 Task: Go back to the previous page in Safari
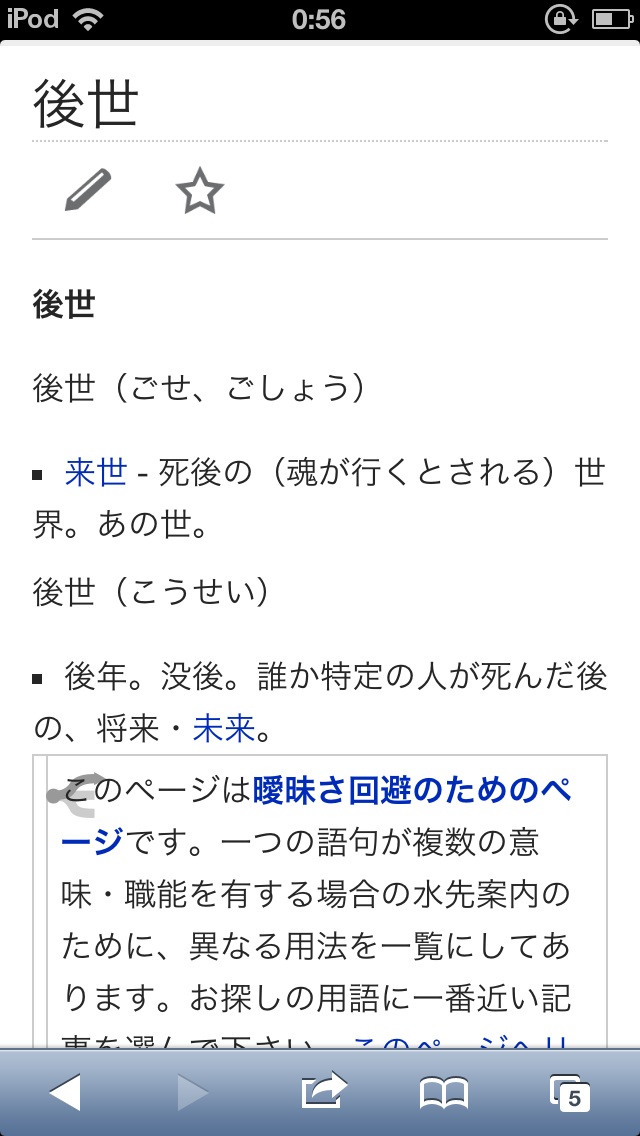(x=65, y=1092)
